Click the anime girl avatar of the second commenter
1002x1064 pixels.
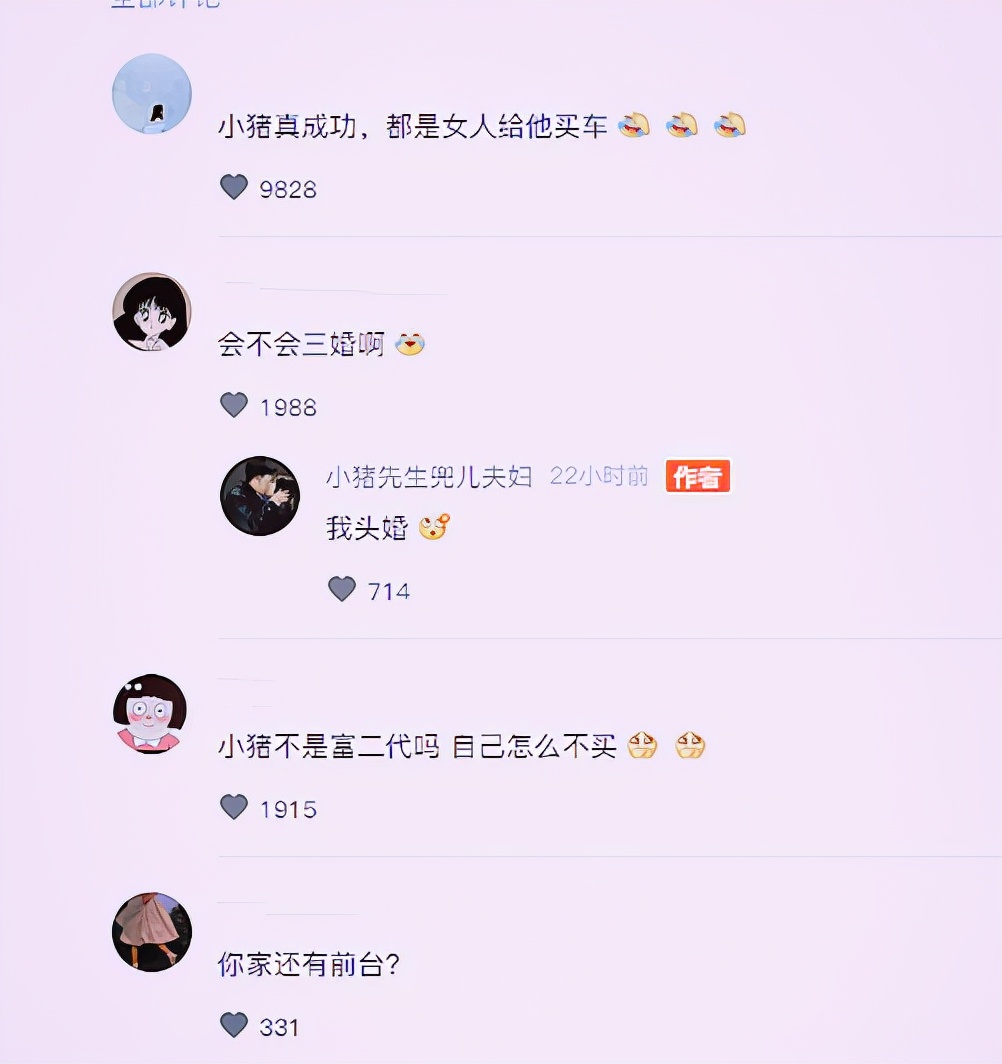pos(151,312)
